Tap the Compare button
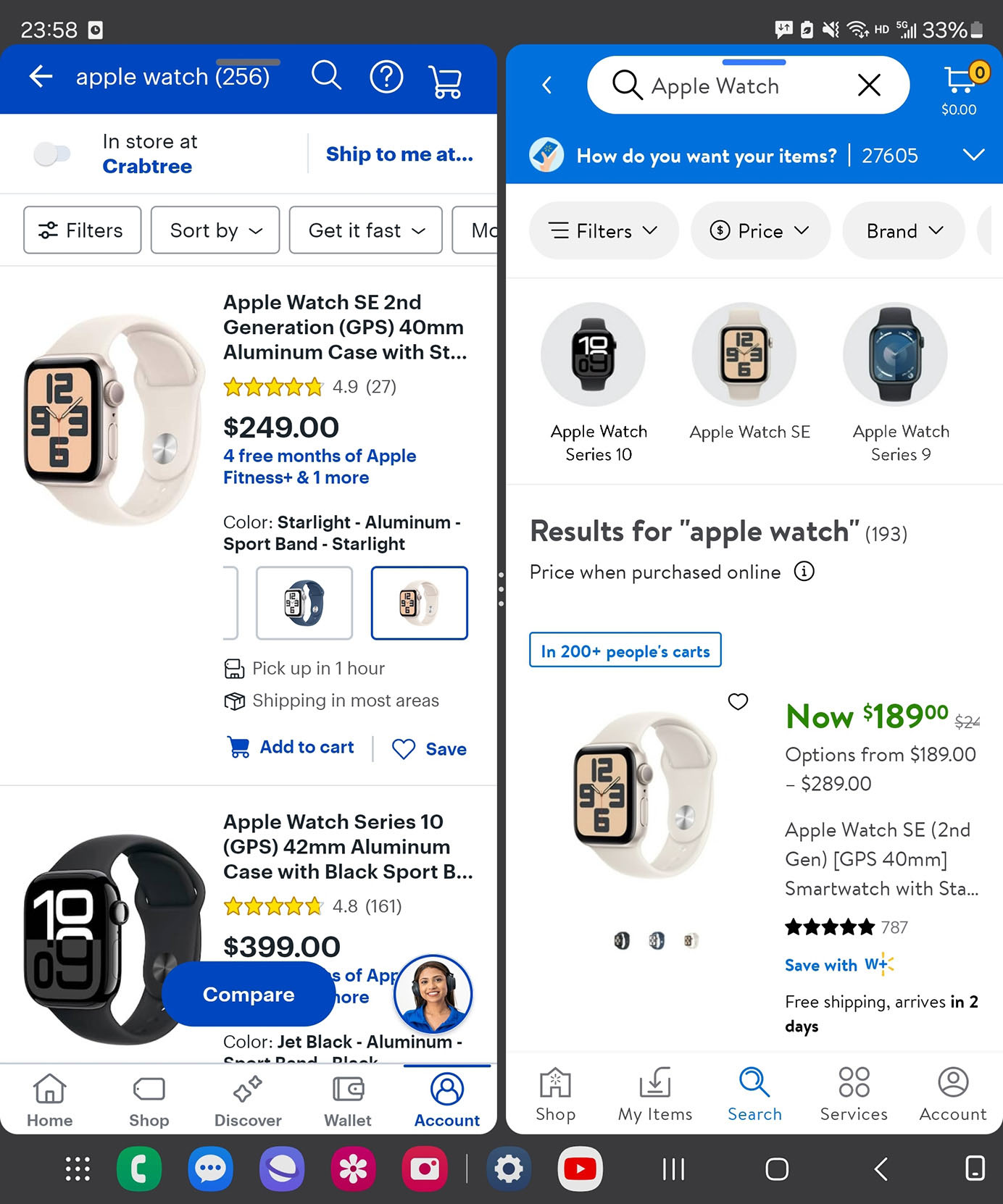 tap(248, 994)
